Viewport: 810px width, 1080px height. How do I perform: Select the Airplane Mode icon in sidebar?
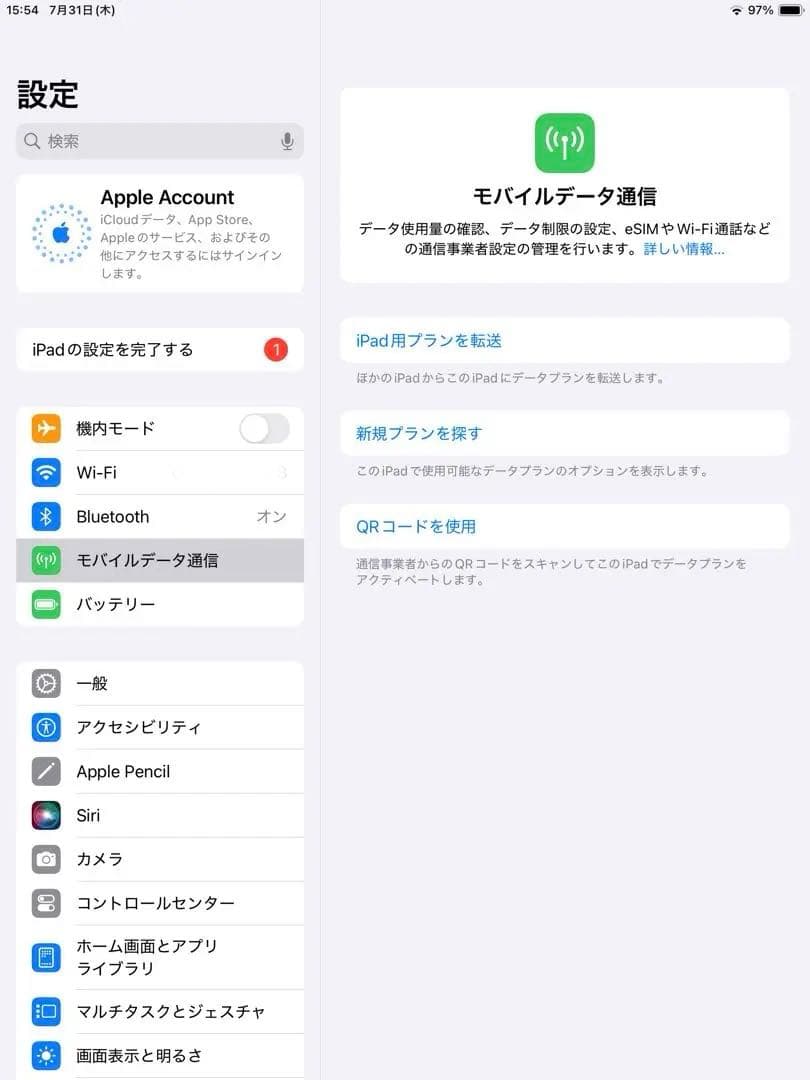44,428
